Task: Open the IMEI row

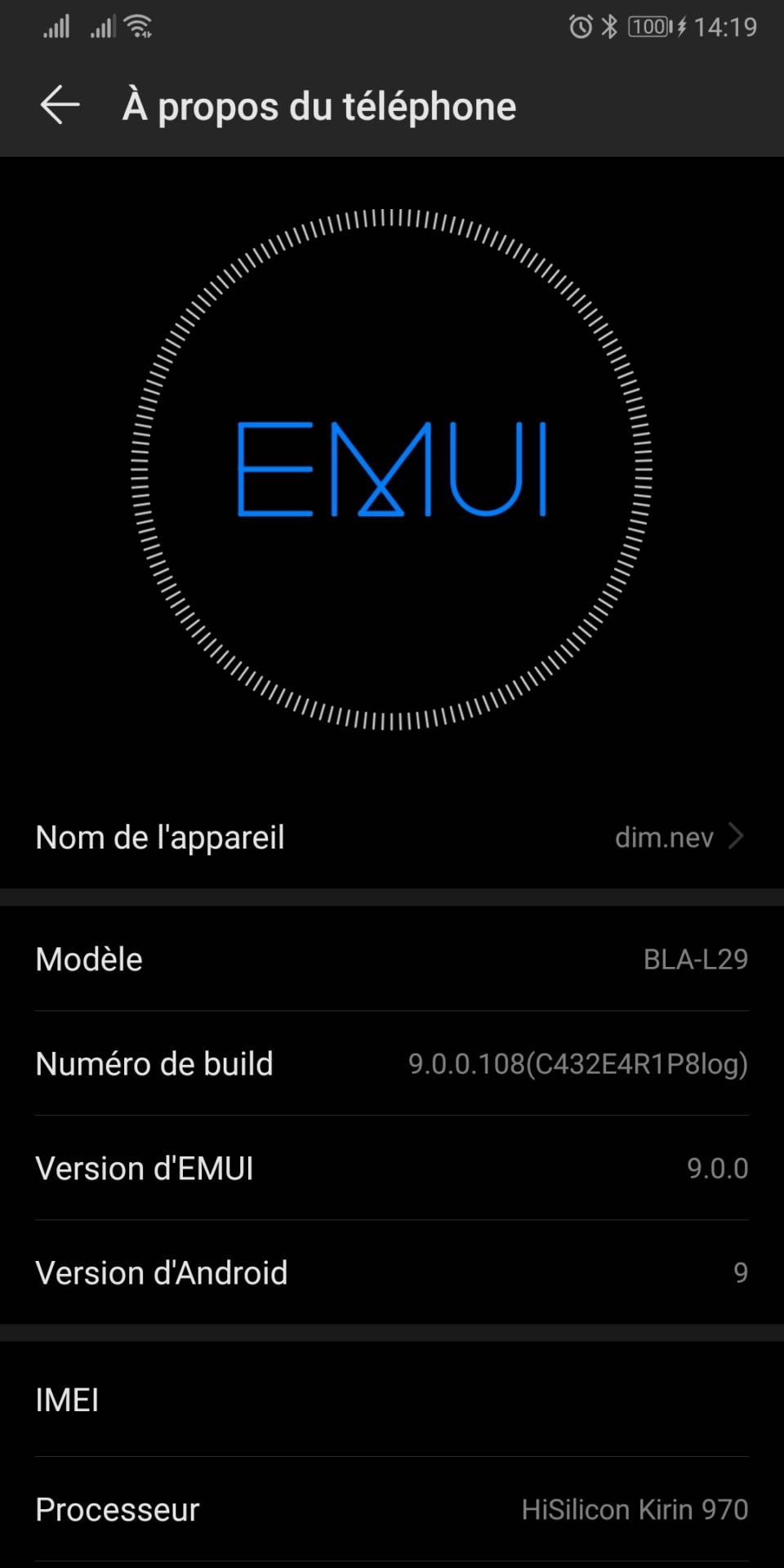Action: 392,1400
